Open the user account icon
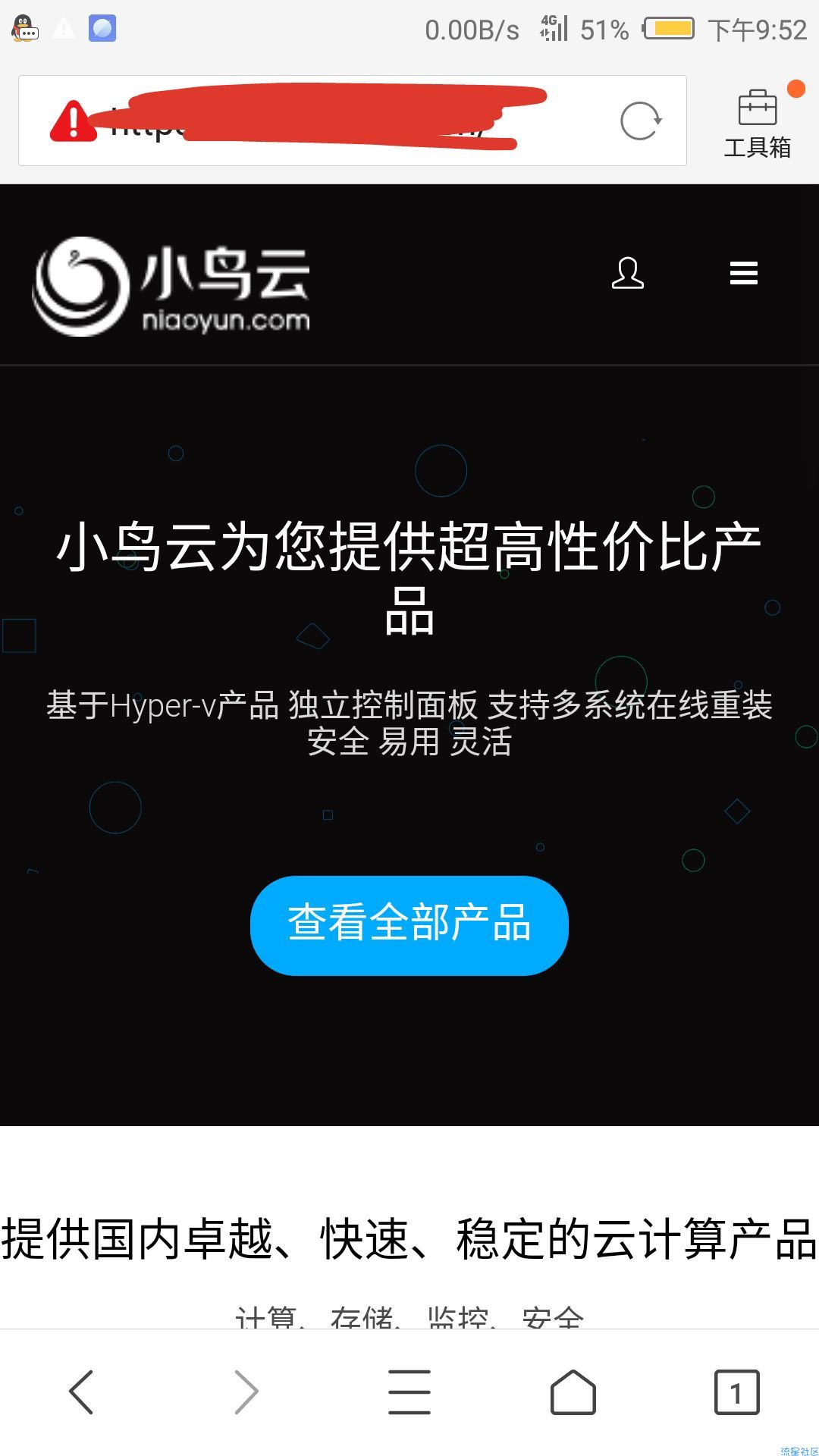Image resolution: width=819 pixels, height=1456 pixels. pos(627,273)
